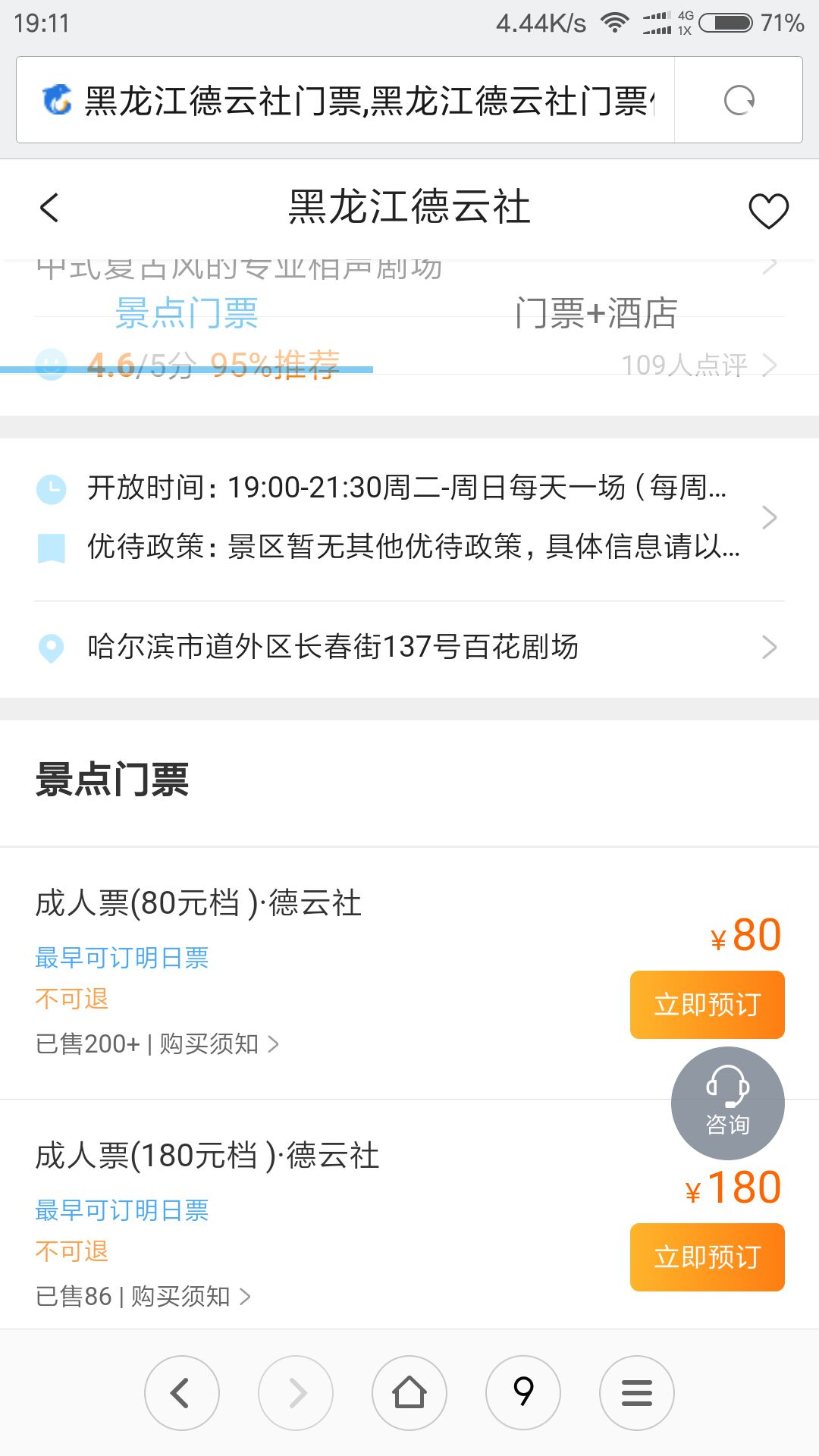This screenshot has width=819, height=1456.
Task: Reload the page with refresh icon
Action: (739, 100)
